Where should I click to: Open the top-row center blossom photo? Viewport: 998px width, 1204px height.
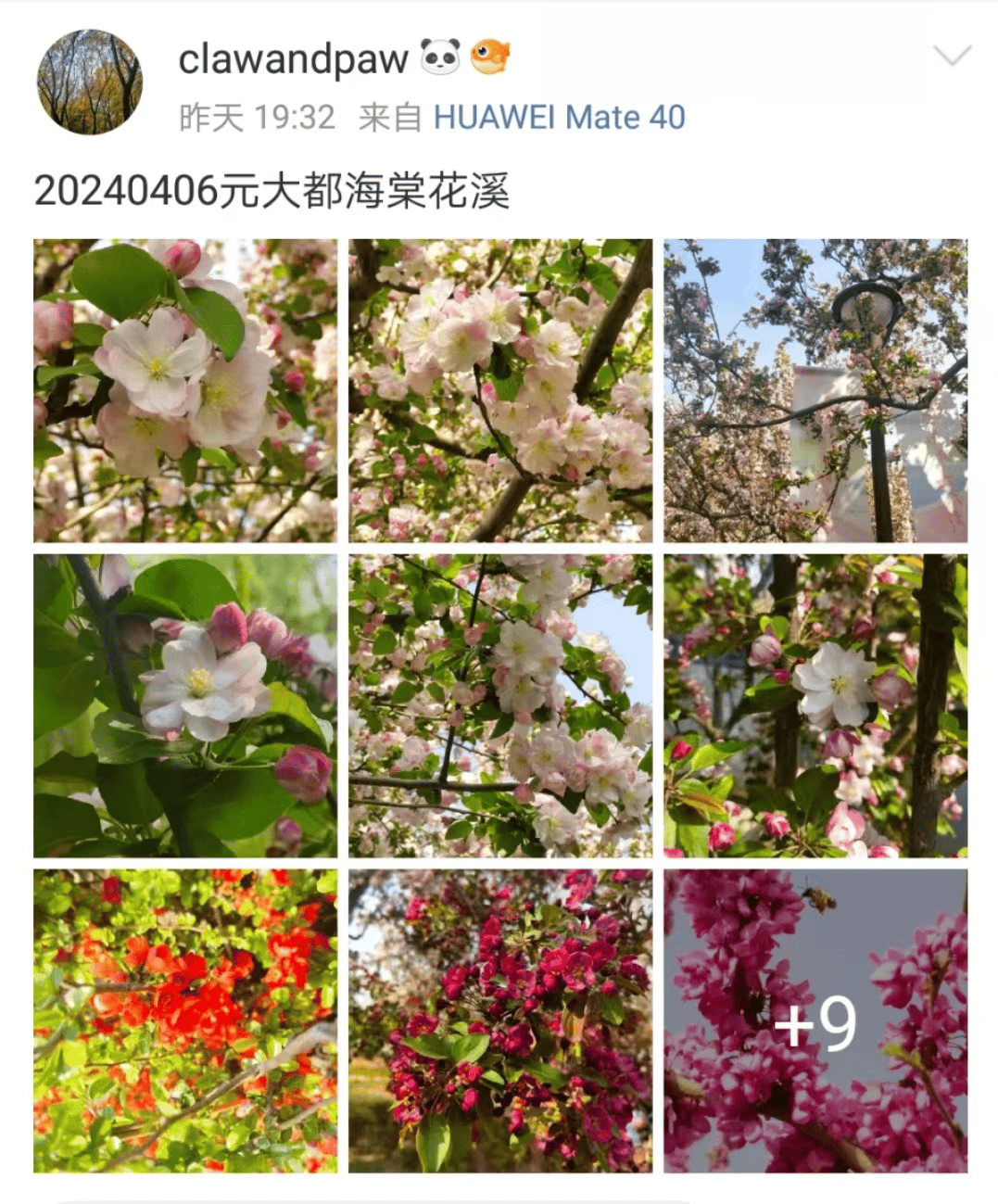click(x=500, y=389)
